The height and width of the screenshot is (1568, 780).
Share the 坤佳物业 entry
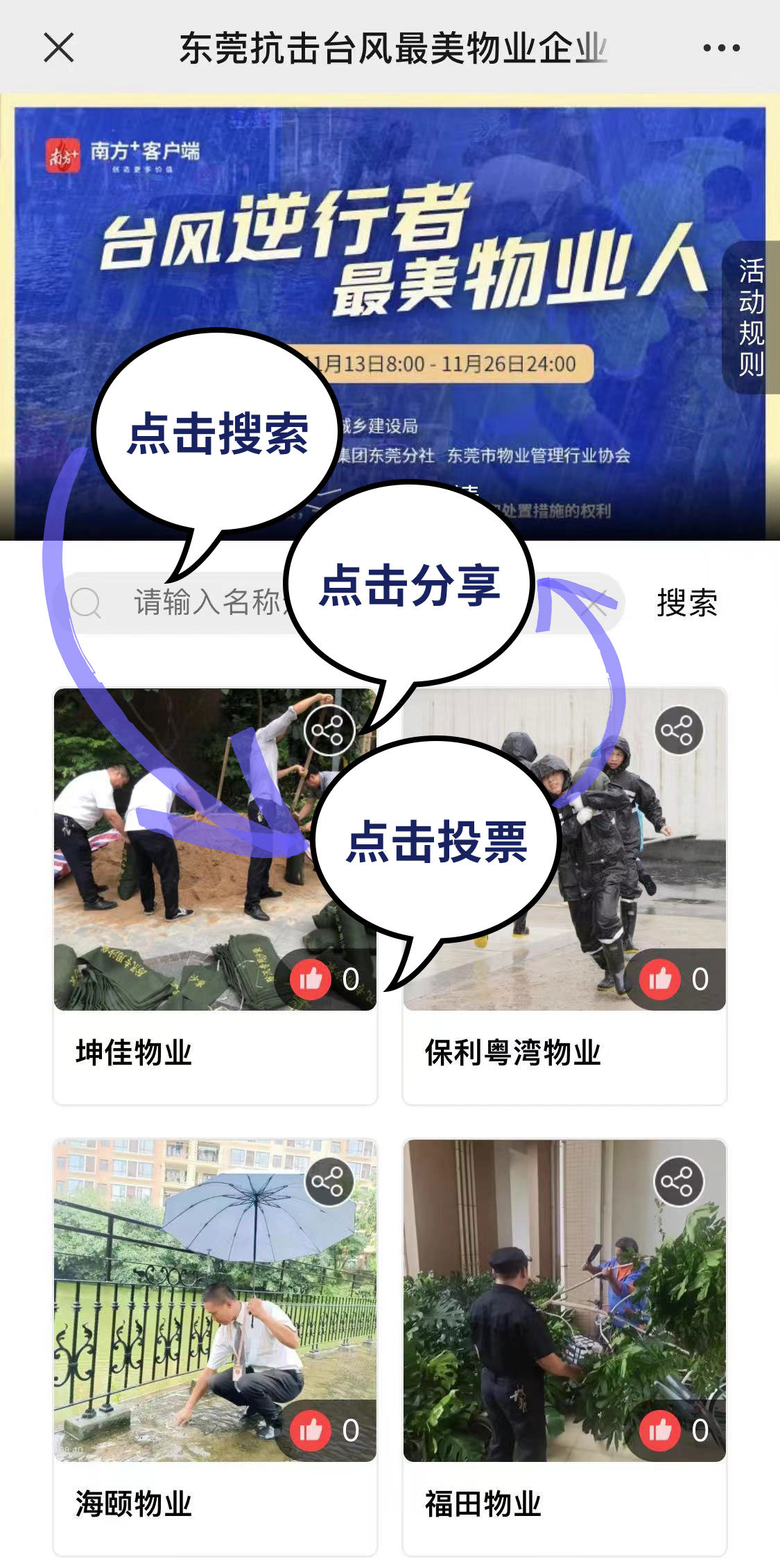tap(329, 730)
